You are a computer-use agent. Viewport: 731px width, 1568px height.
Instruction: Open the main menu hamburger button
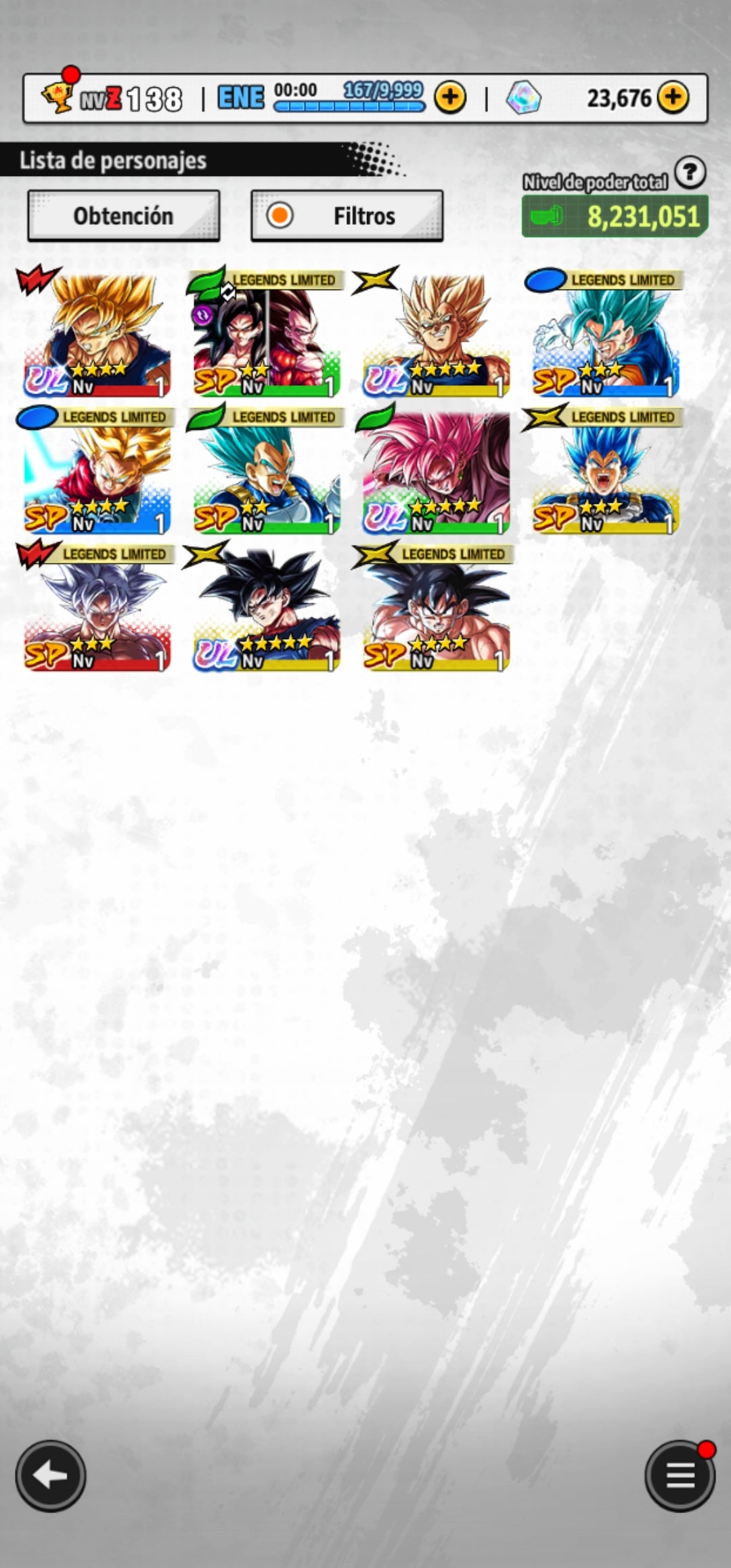tap(680, 1476)
